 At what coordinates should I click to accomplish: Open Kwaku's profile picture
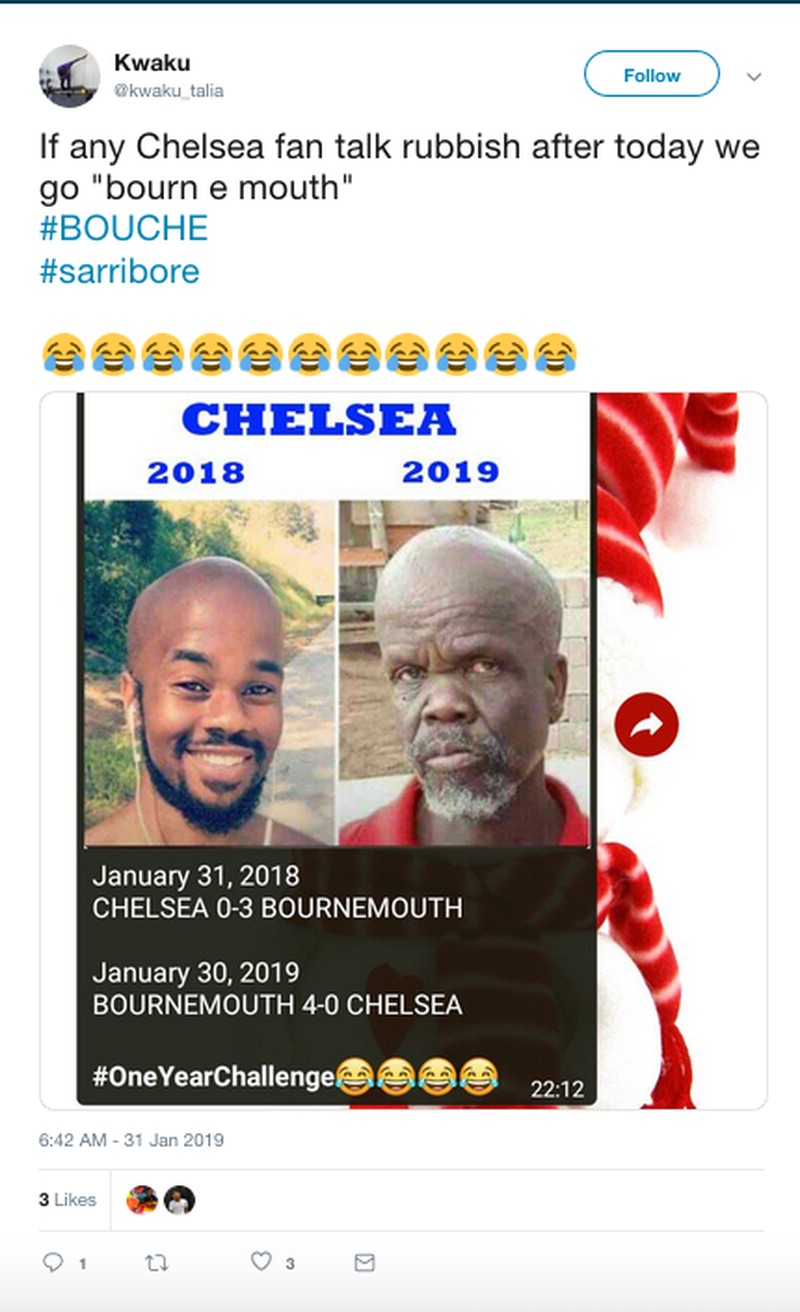(x=69, y=76)
